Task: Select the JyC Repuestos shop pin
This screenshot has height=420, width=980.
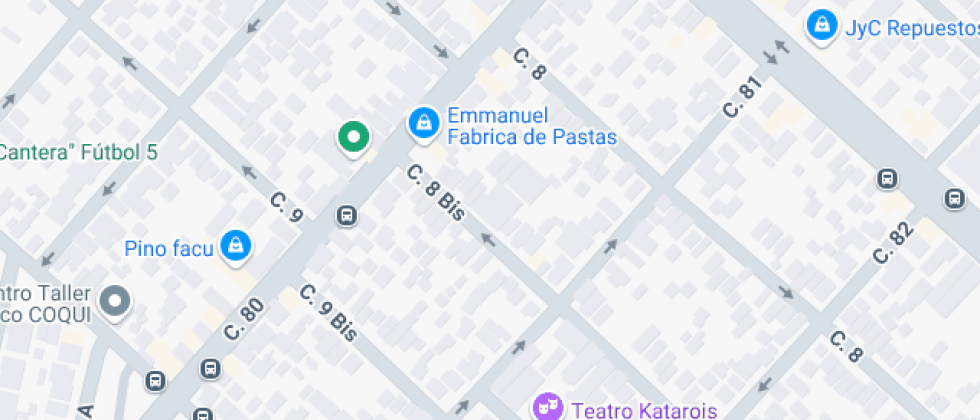Action: tap(821, 25)
